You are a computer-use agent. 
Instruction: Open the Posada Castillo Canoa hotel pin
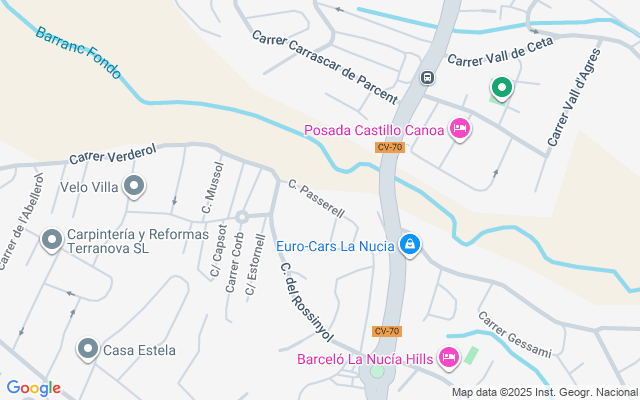click(x=460, y=129)
